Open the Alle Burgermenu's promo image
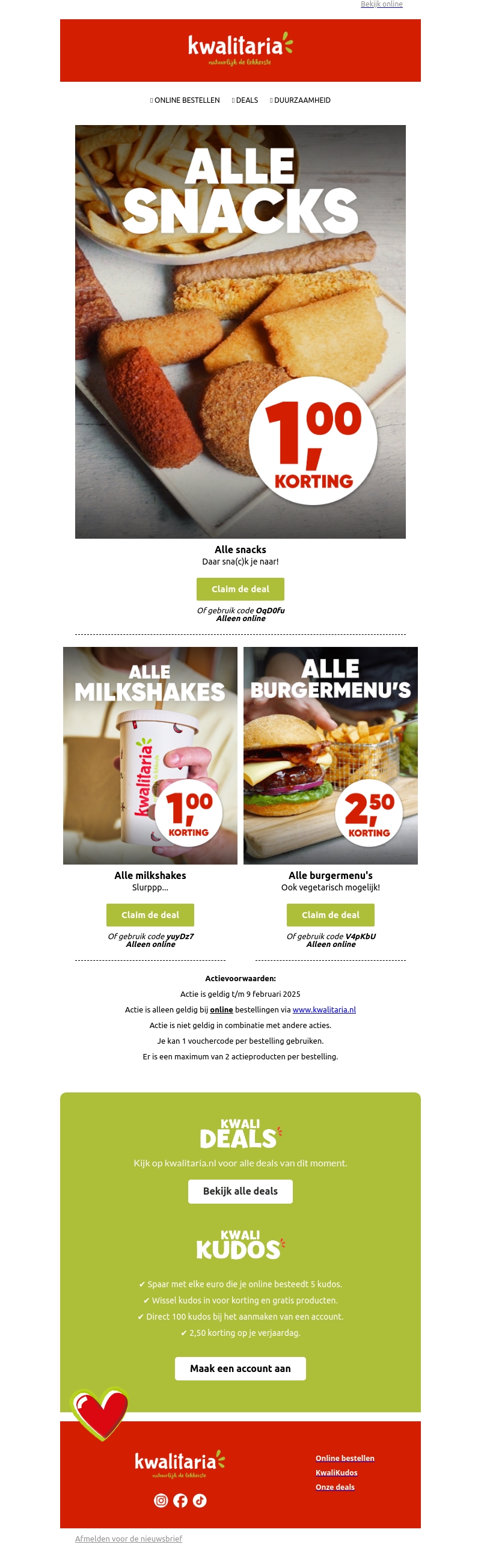This screenshot has width=481, height=1568. coord(330,755)
